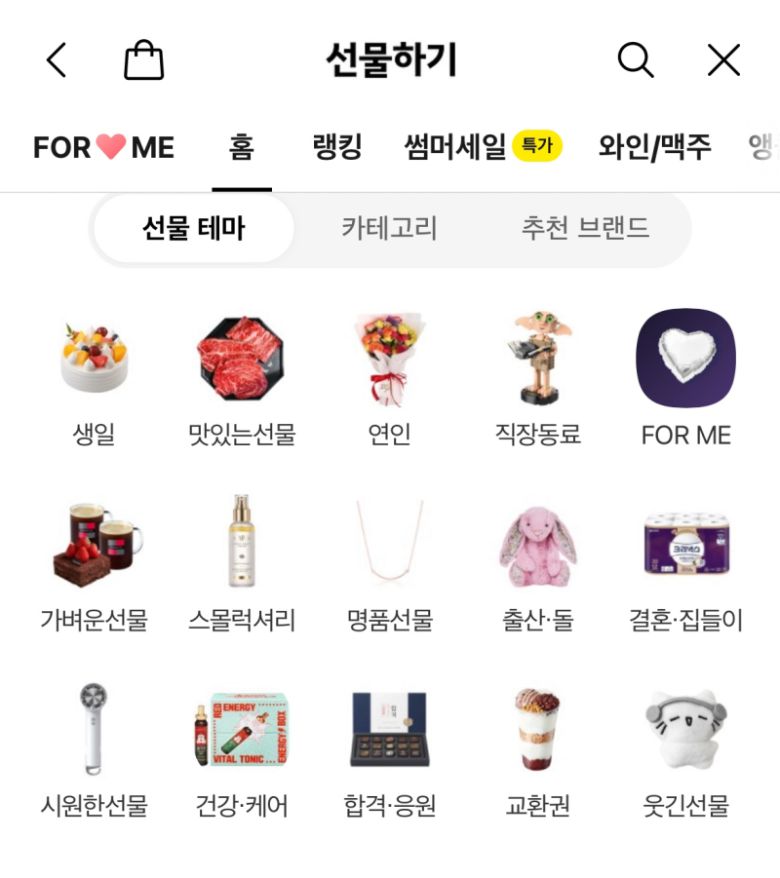The image size is (780, 878).
Task: Browse the 연인 gift theme
Action: click(x=389, y=380)
